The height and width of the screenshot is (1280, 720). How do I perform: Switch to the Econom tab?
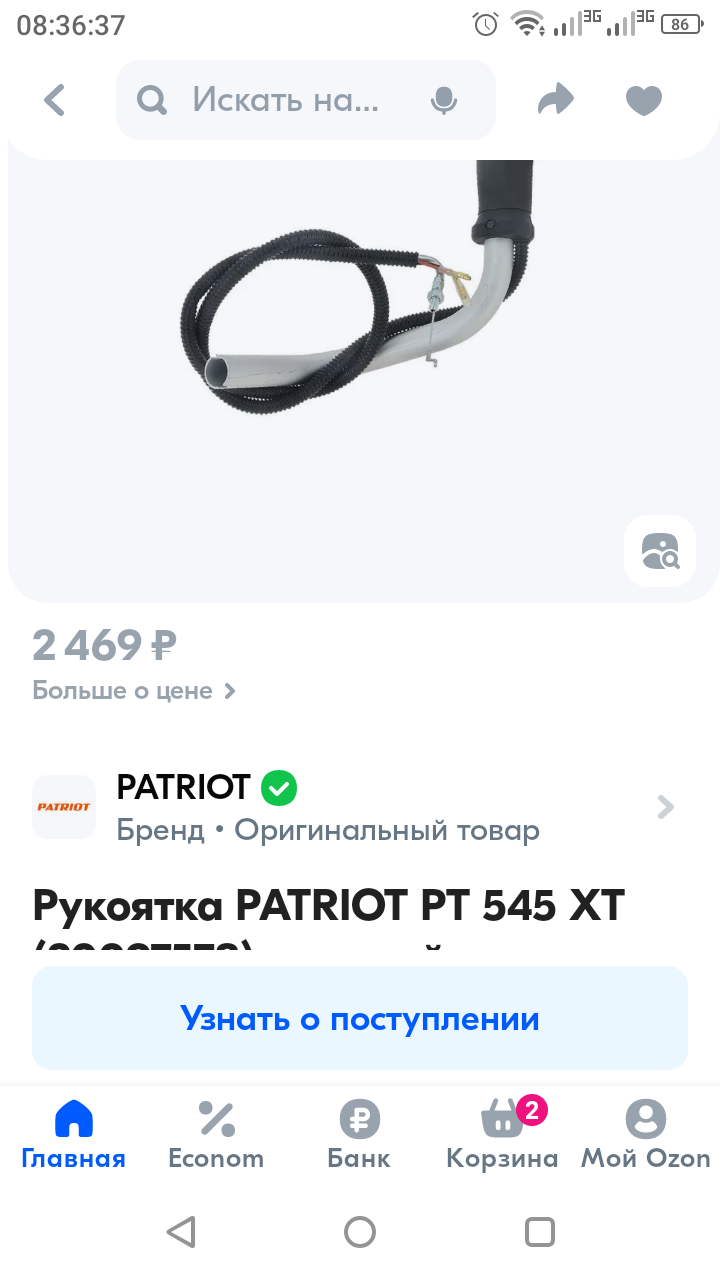[x=216, y=1135]
